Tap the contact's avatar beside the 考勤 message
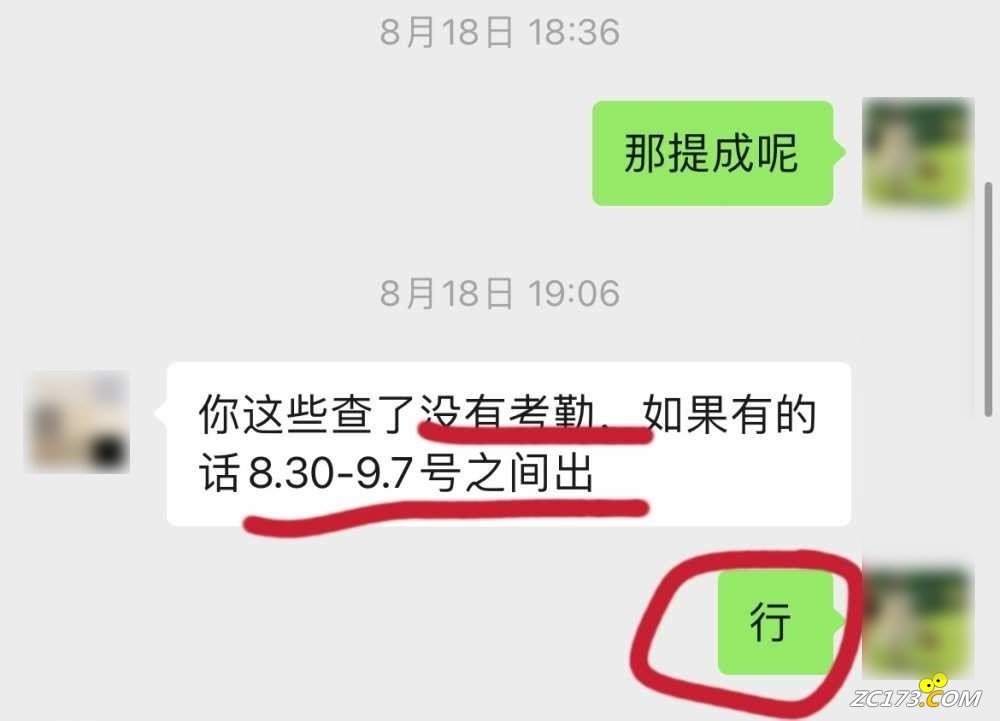The height and width of the screenshot is (721, 1000). [x=76, y=421]
